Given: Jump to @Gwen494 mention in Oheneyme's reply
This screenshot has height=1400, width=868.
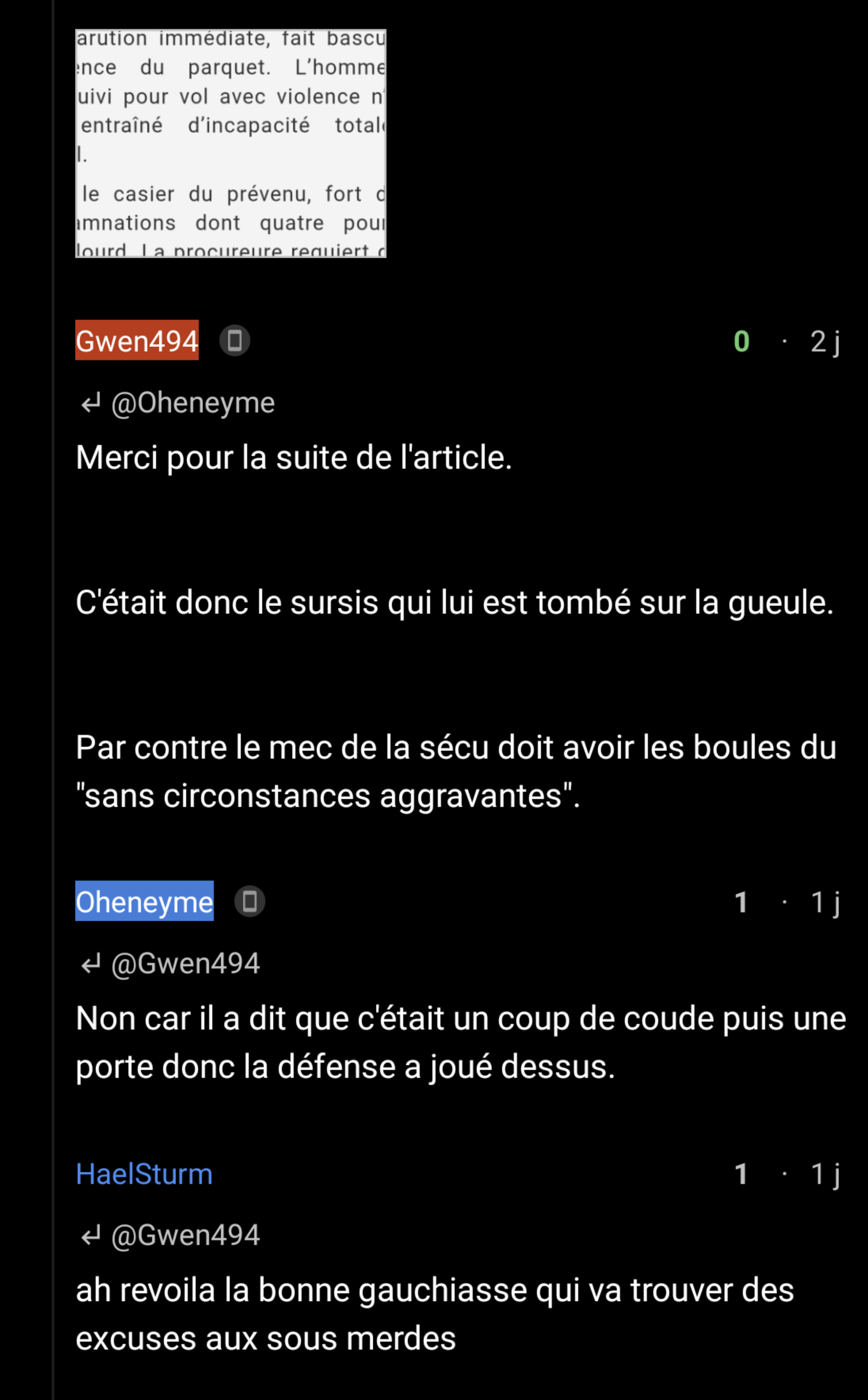Looking at the screenshot, I should pos(184,963).
